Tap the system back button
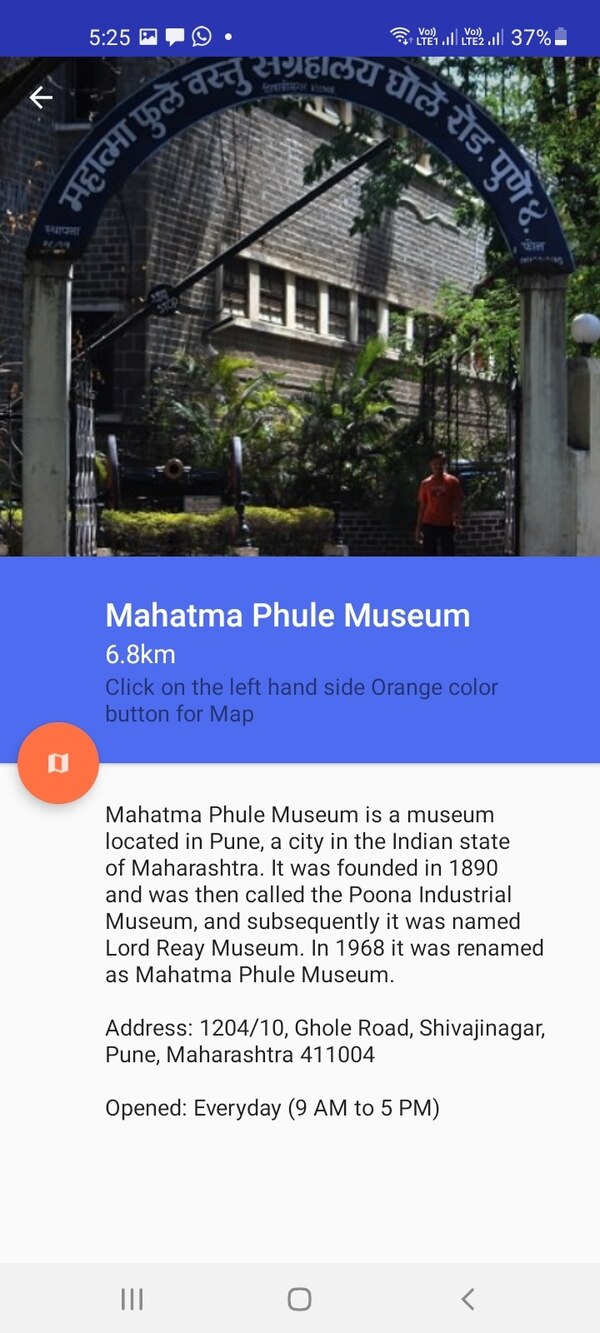Viewport: 600px width, 1333px height. point(467,1298)
